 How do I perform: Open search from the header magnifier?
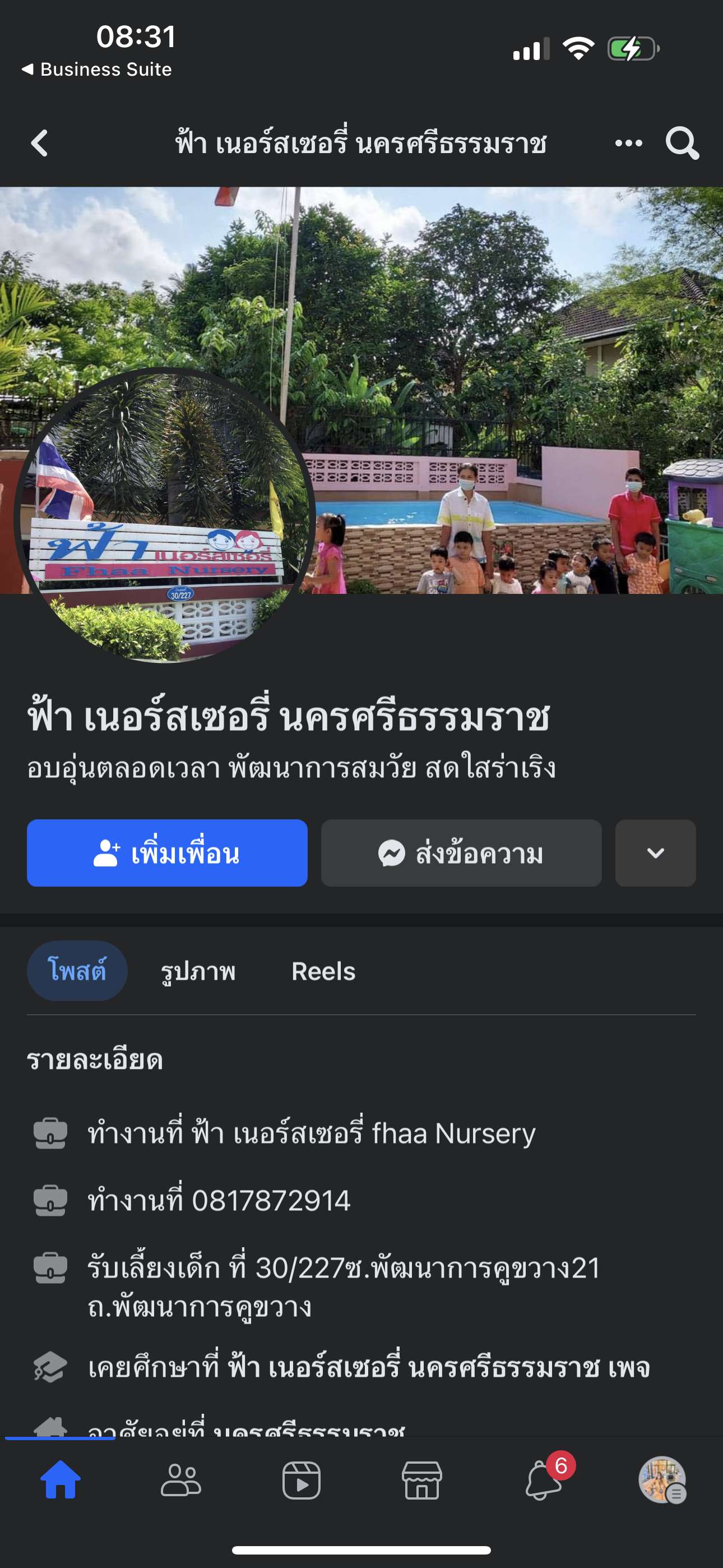click(x=682, y=144)
